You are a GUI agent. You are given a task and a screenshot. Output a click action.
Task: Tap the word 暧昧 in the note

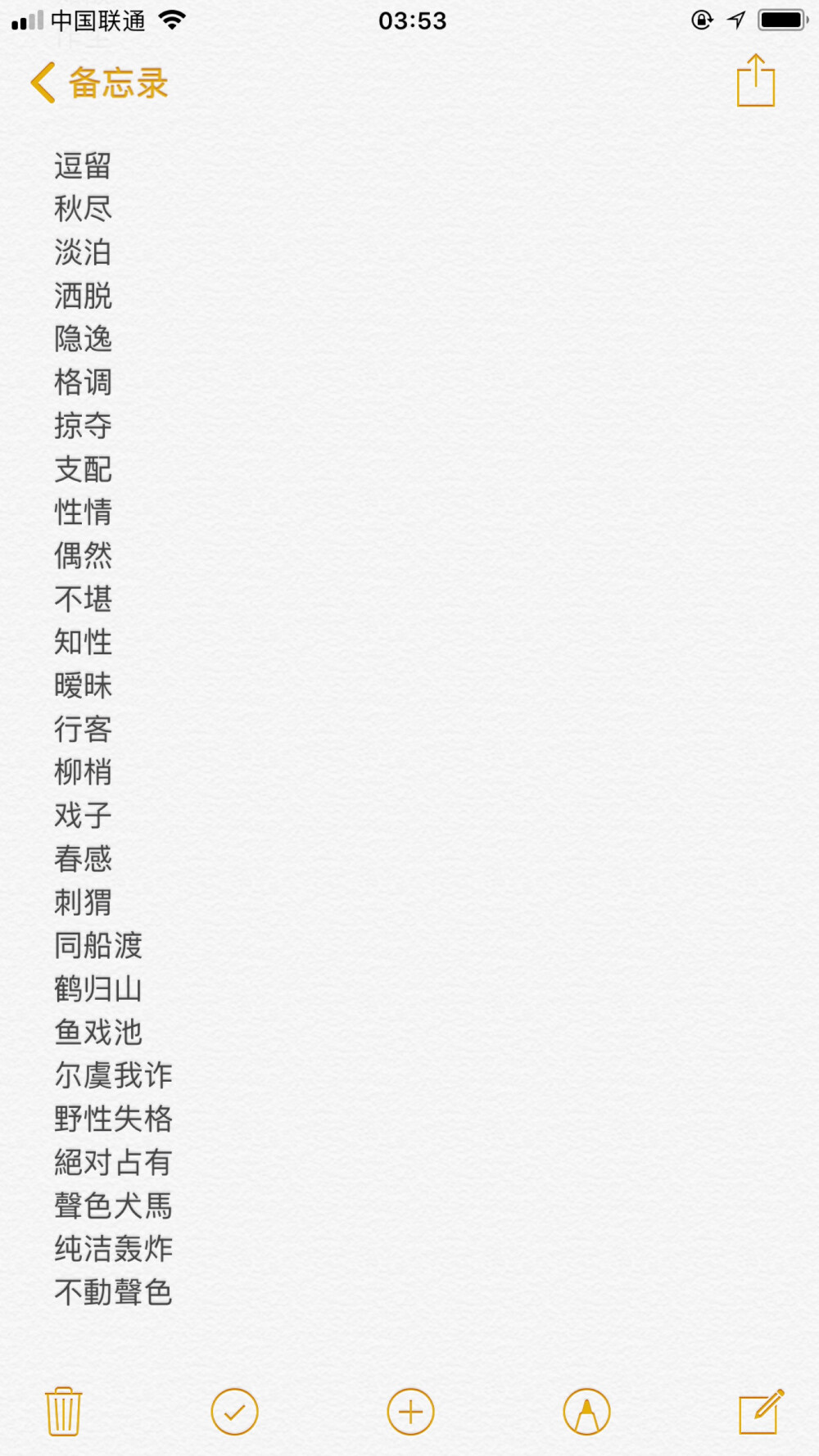click(84, 685)
